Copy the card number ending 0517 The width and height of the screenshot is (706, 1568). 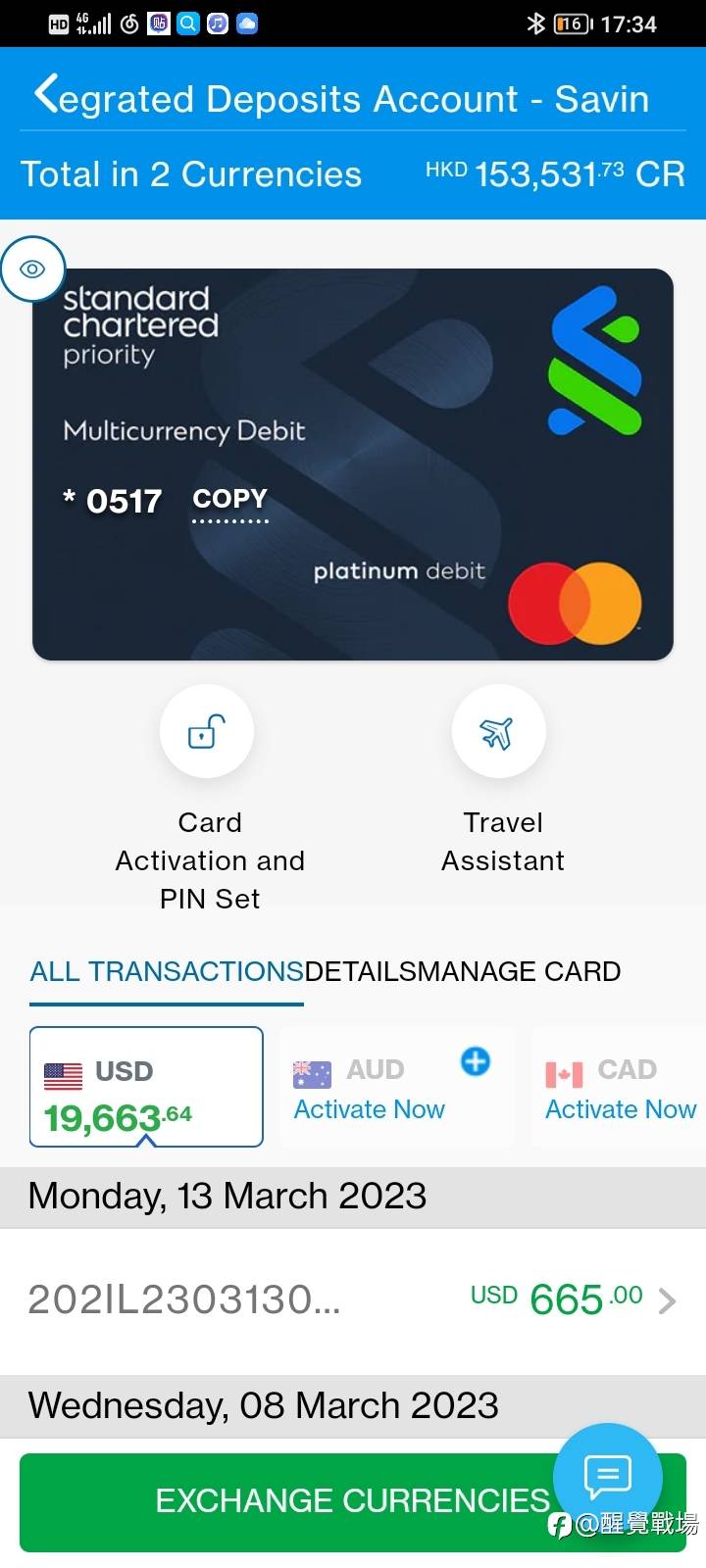click(229, 500)
